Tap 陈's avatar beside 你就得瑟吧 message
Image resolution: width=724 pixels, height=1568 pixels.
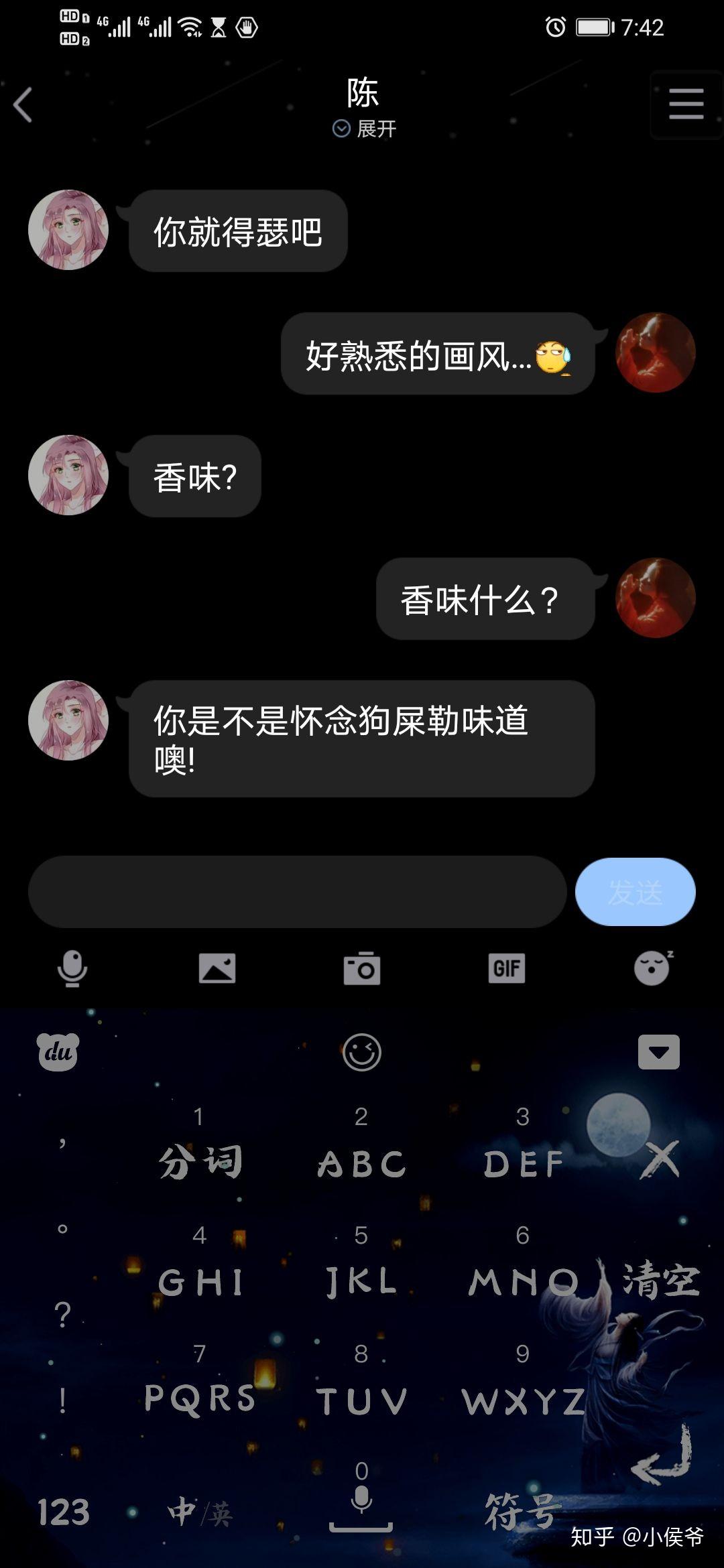[68, 230]
